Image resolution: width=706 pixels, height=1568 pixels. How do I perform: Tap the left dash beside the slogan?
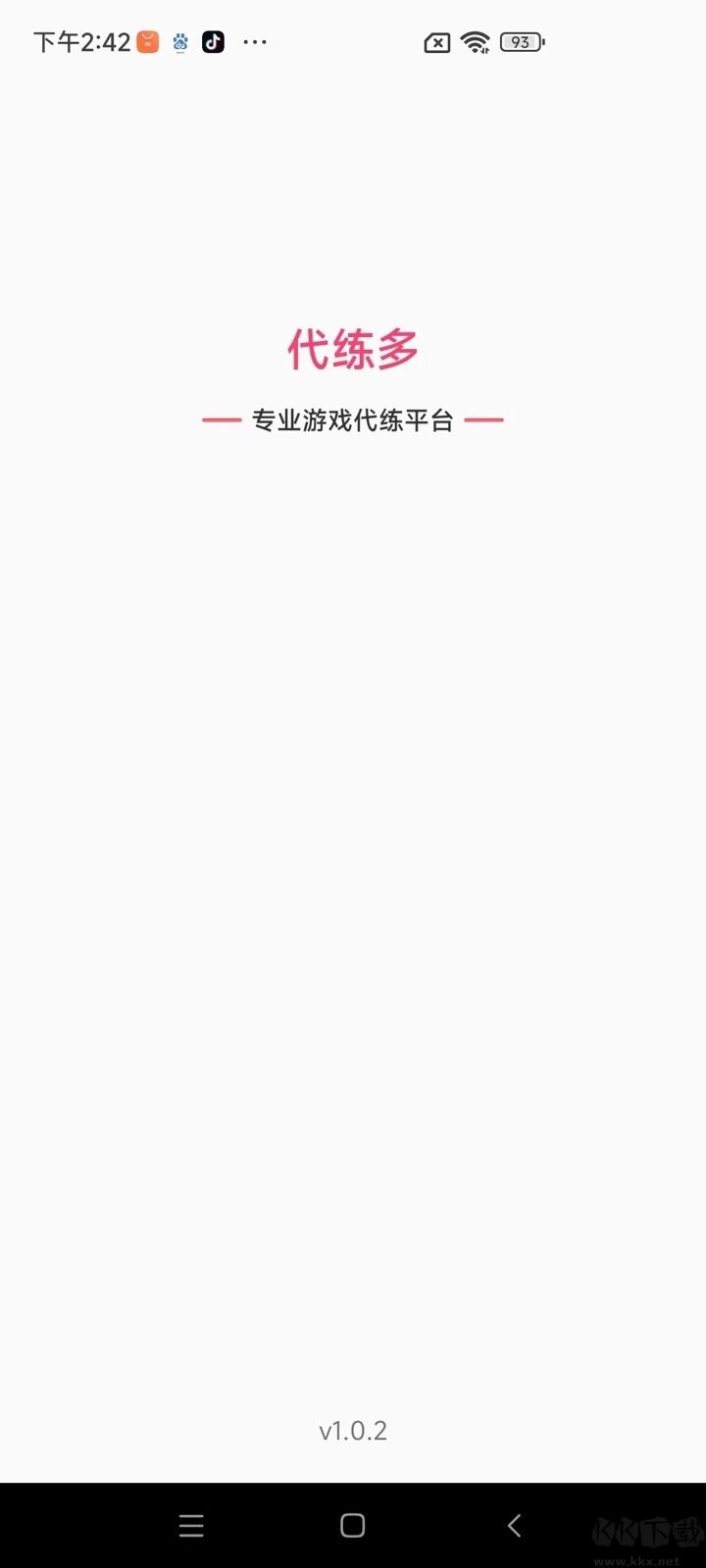pyautogui.click(x=222, y=418)
